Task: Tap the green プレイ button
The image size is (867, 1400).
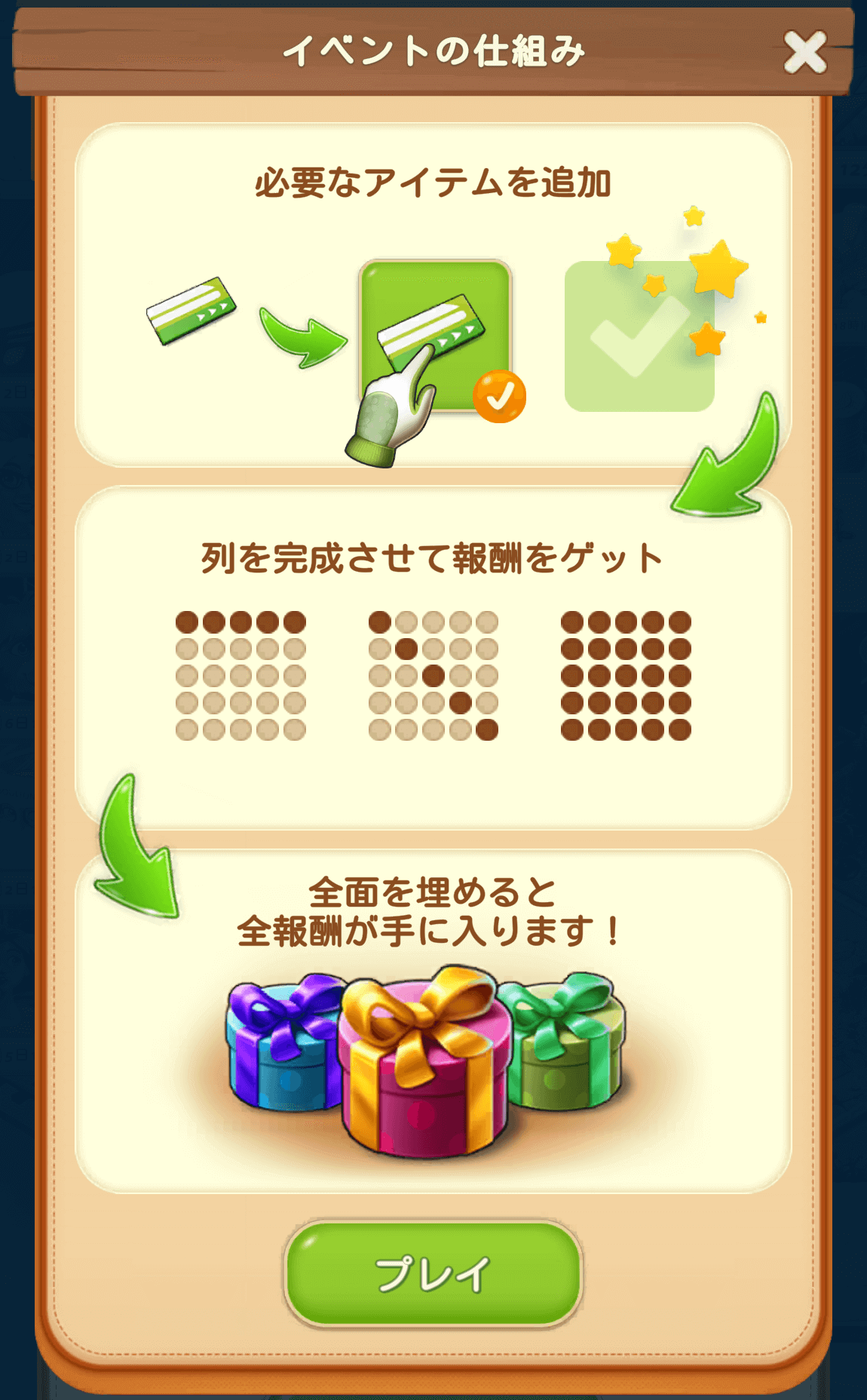Action: pos(433,1274)
